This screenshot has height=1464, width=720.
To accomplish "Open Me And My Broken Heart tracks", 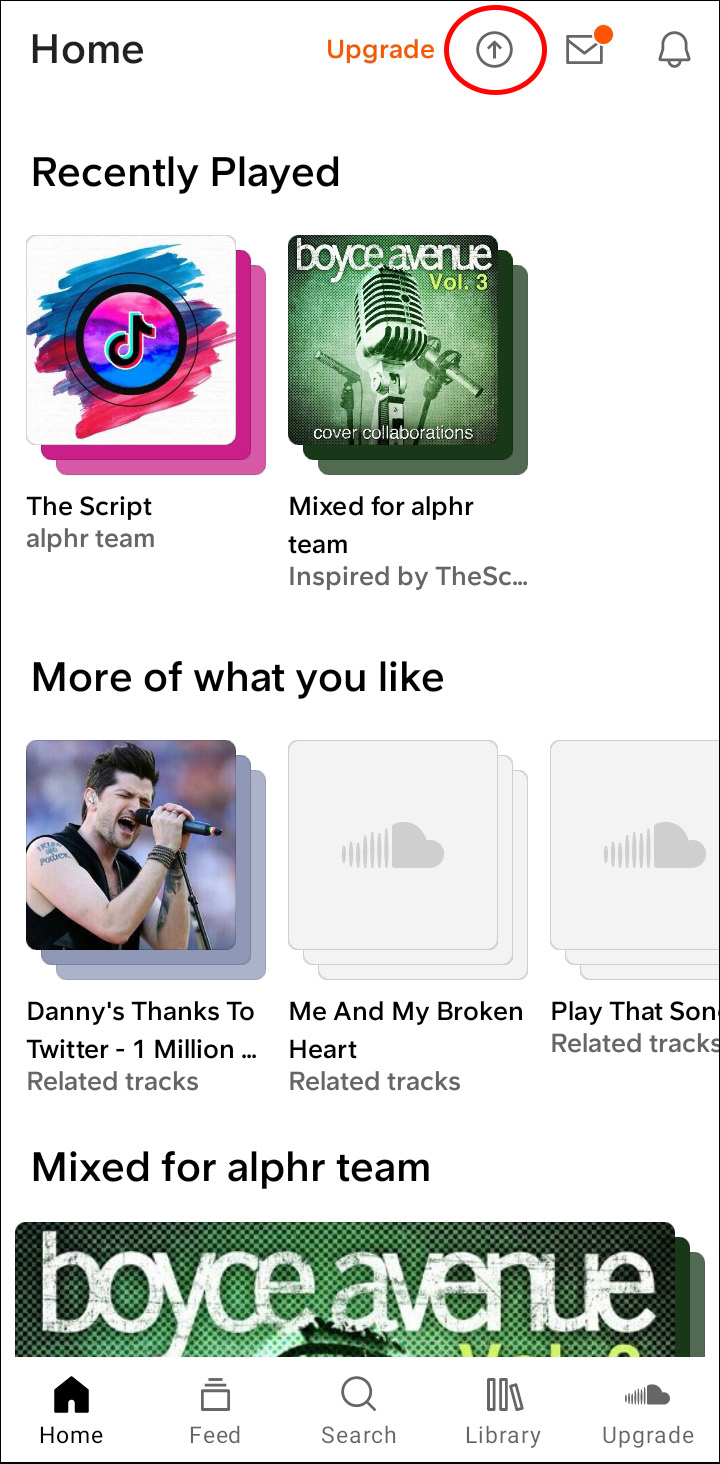I will pos(393,845).
